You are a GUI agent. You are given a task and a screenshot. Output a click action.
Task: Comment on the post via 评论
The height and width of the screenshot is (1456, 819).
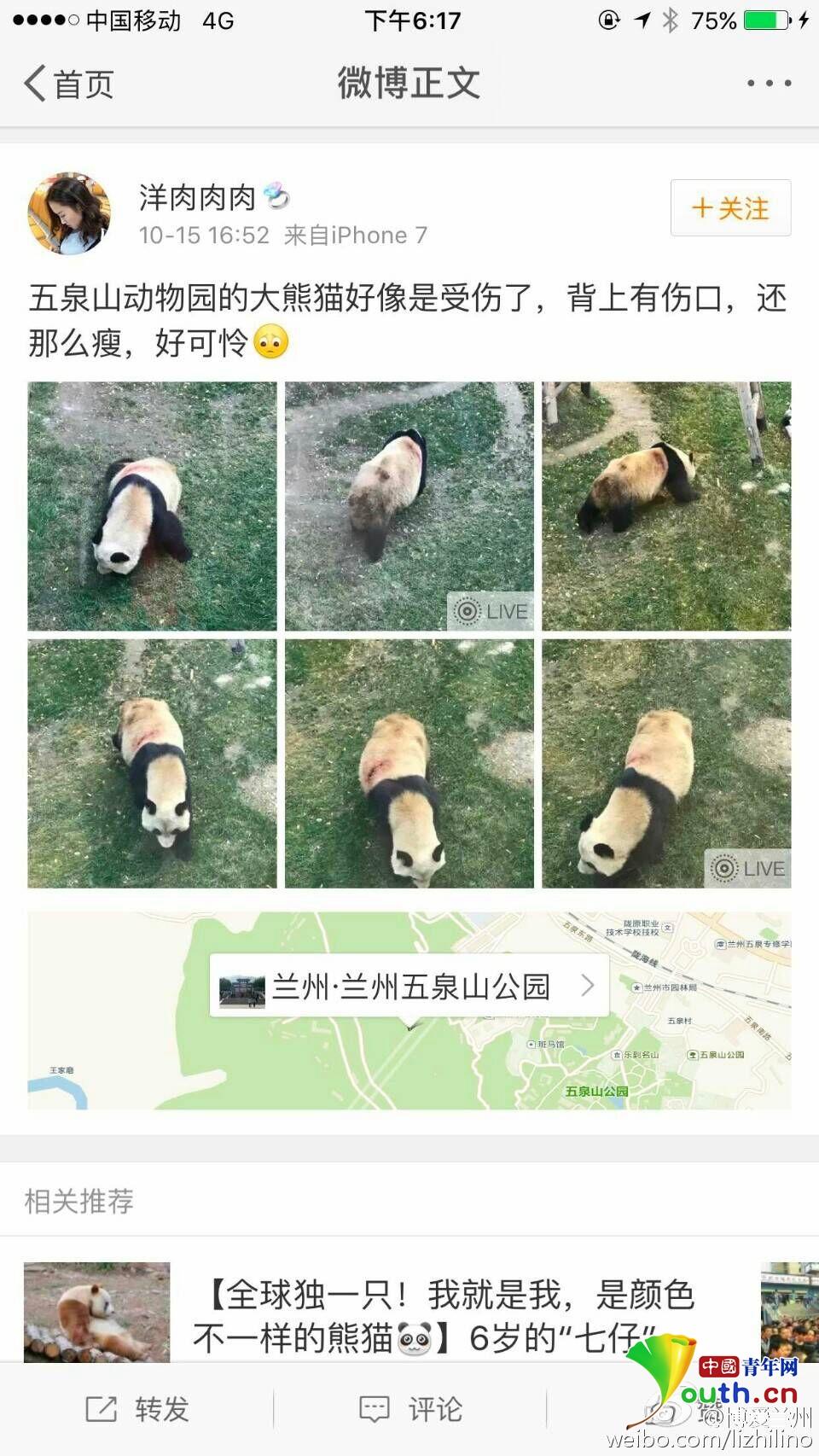coord(410,1409)
